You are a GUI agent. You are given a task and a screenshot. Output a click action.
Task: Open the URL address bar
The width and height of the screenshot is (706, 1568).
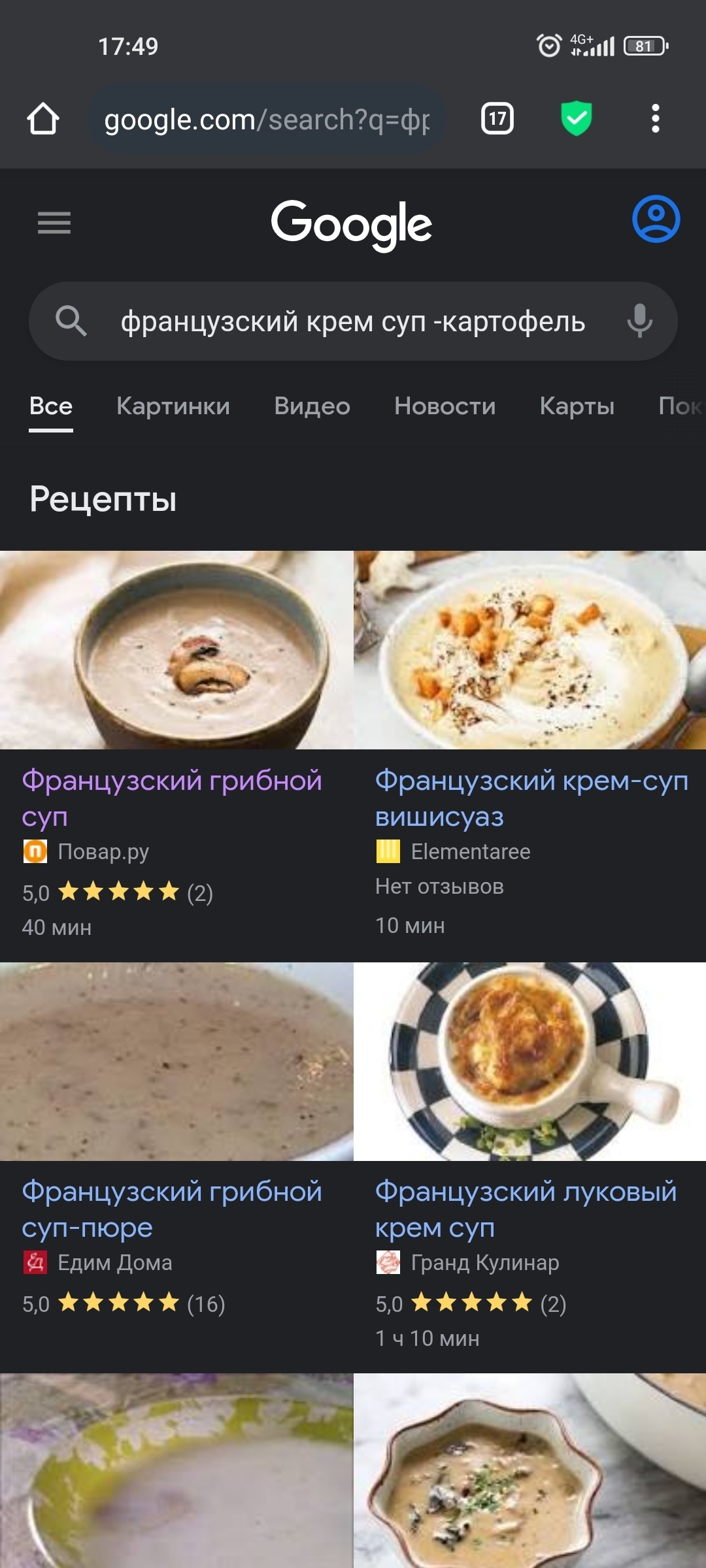pos(267,120)
